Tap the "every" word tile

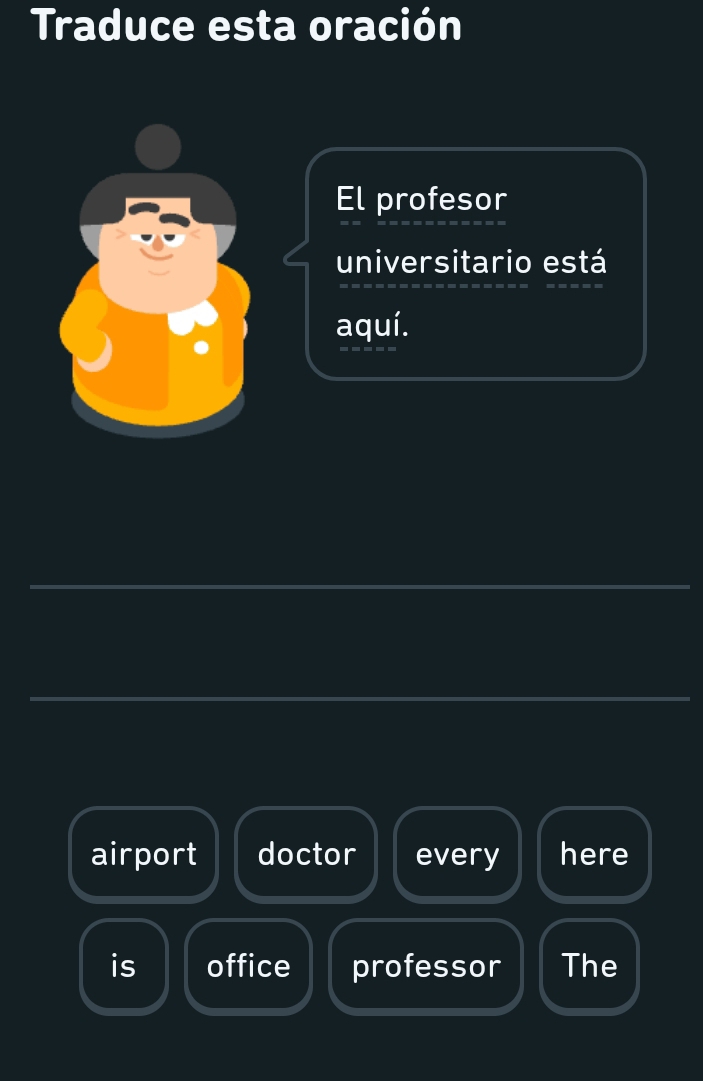click(457, 854)
